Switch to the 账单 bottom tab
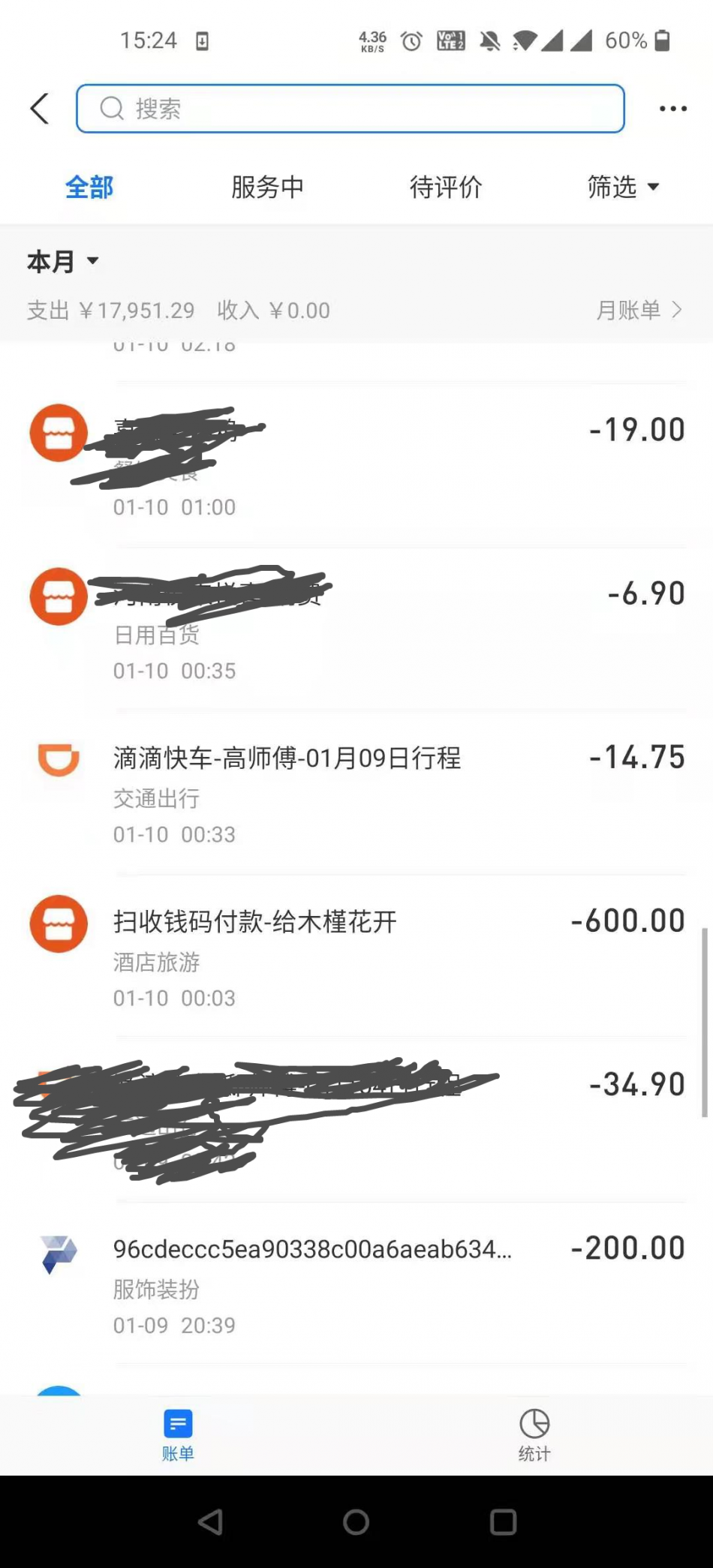 tap(178, 1434)
